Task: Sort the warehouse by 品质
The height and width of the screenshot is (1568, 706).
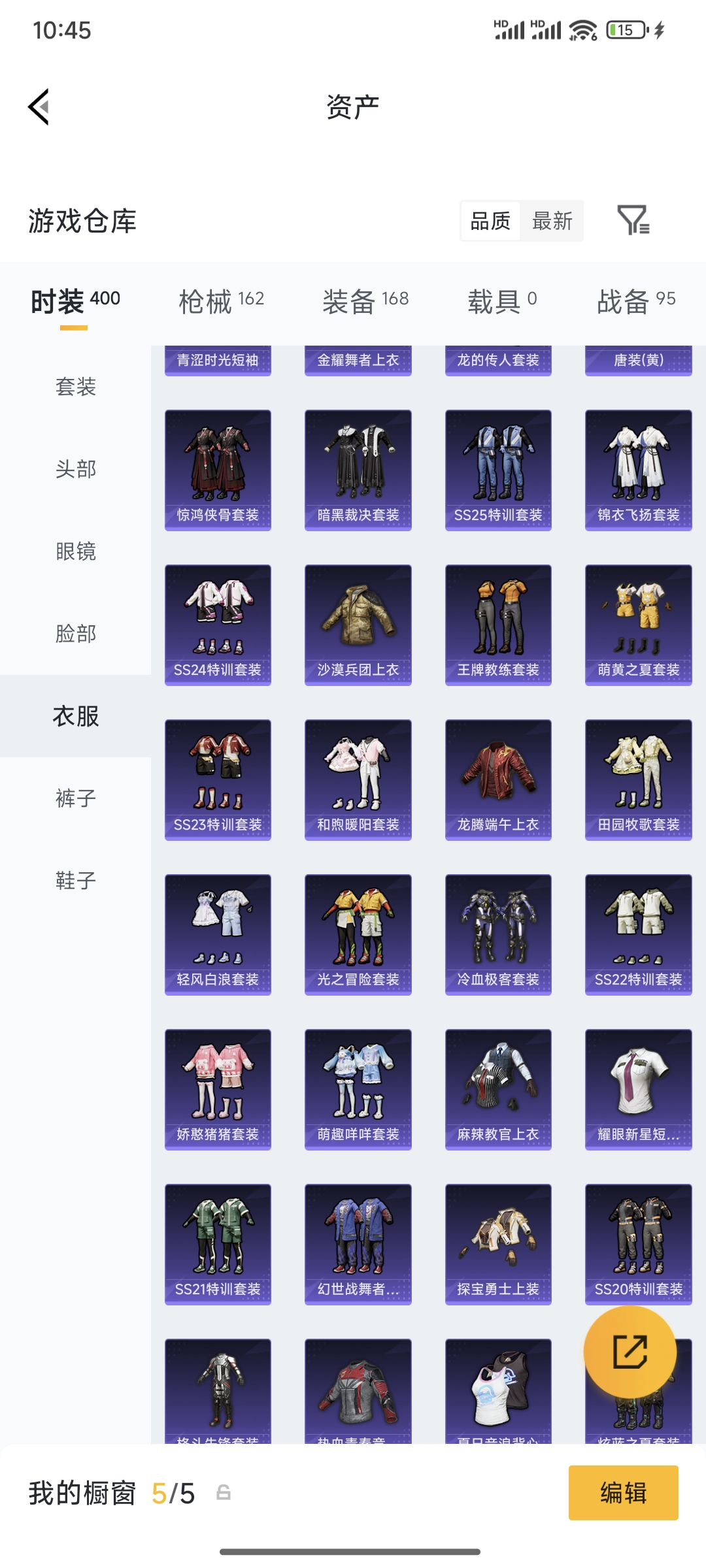Action: click(x=490, y=221)
